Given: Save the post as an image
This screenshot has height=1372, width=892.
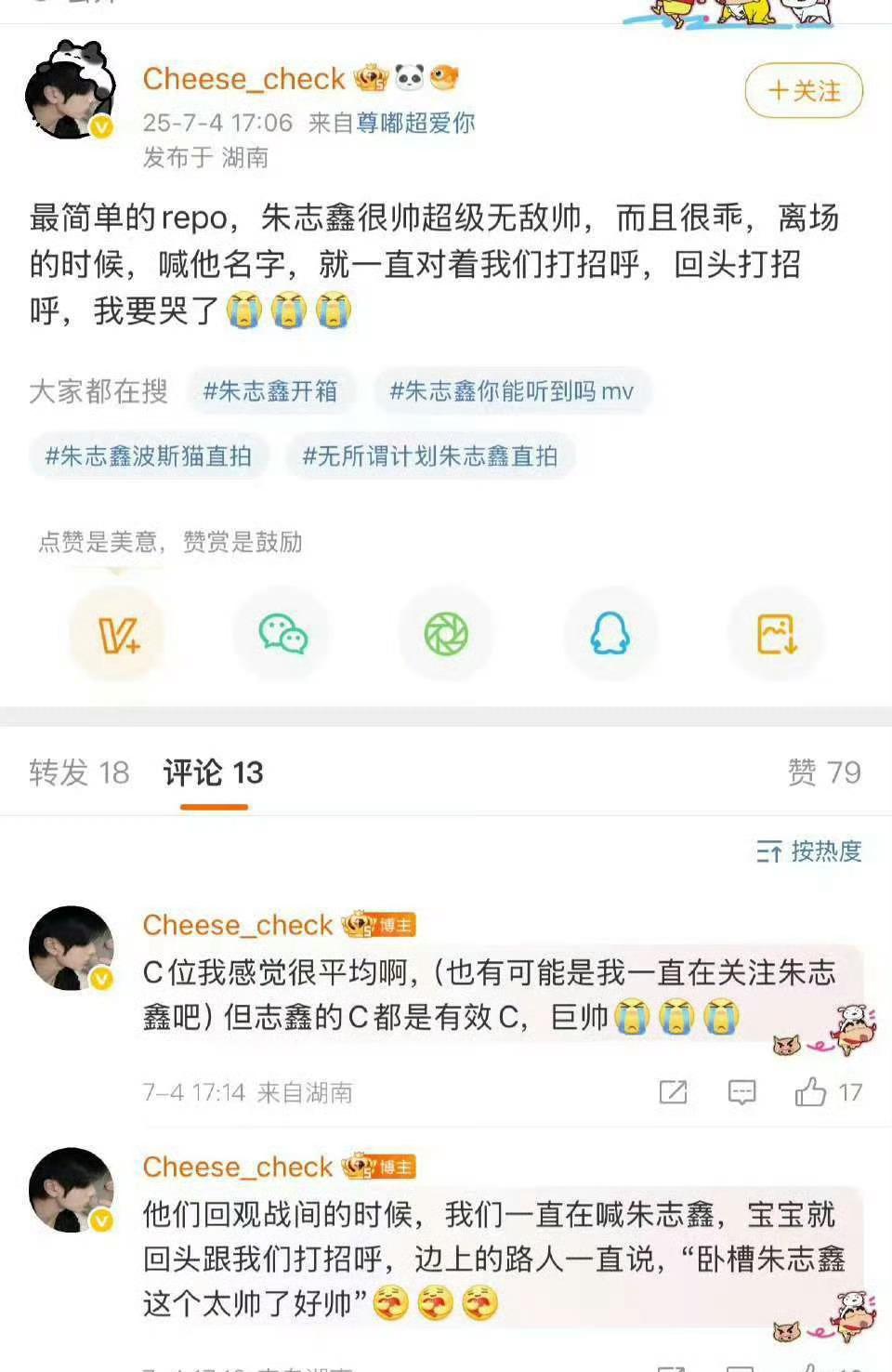Looking at the screenshot, I should 776,635.
